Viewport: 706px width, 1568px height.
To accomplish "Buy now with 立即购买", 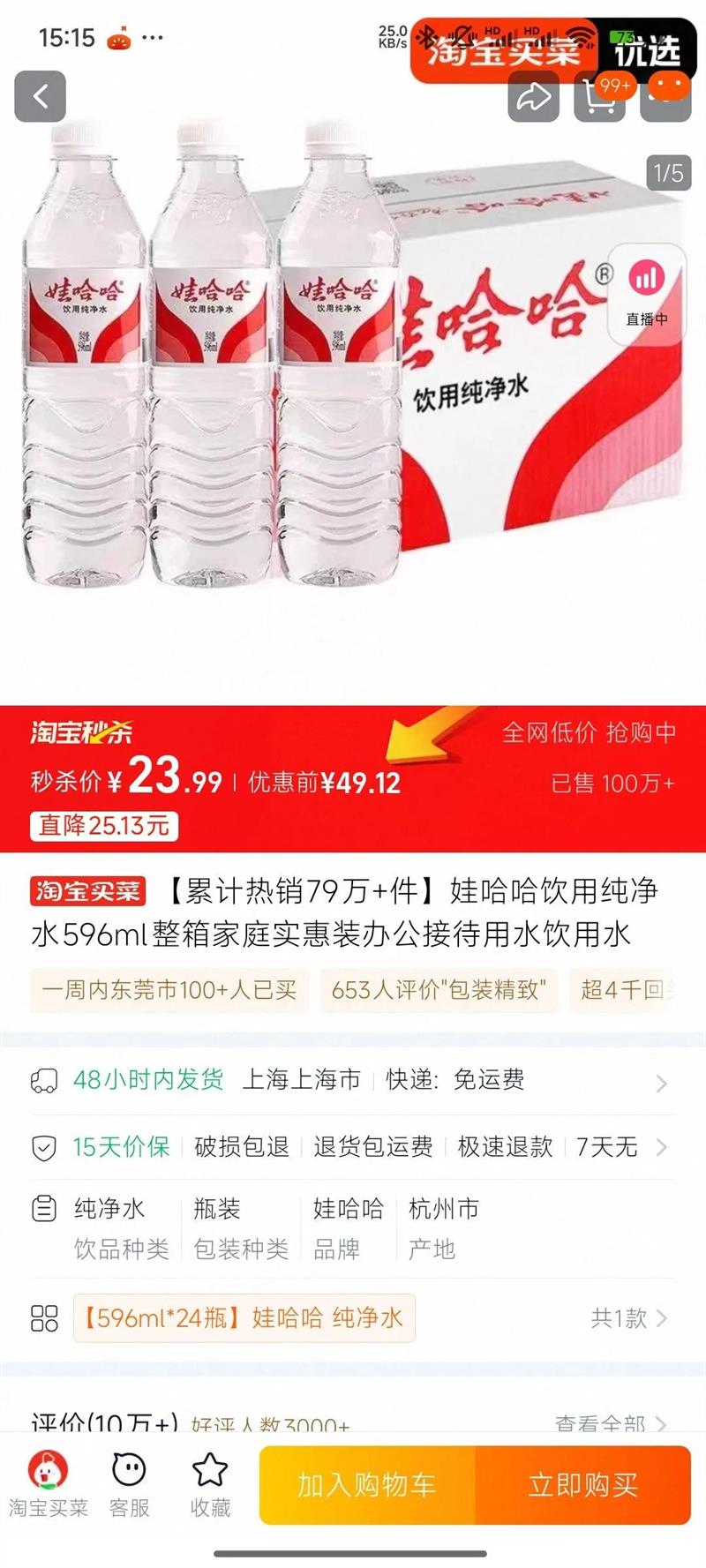I will coord(582,1485).
